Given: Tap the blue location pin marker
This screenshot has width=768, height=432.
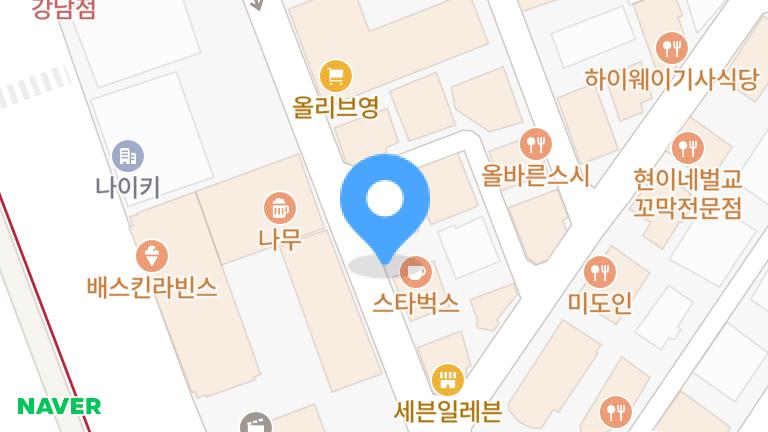Looking at the screenshot, I should point(385,202).
